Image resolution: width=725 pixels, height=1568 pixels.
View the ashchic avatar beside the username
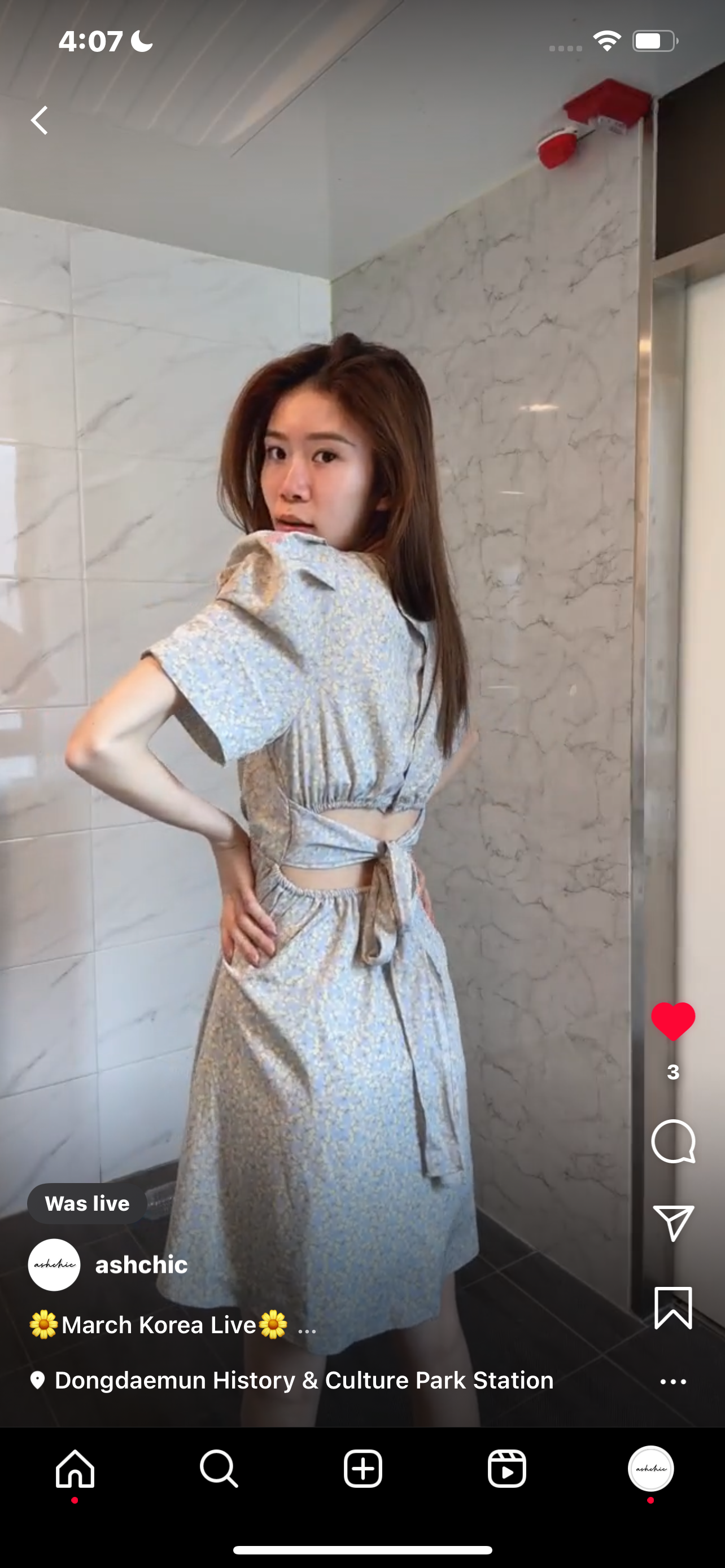[54, 1265]
